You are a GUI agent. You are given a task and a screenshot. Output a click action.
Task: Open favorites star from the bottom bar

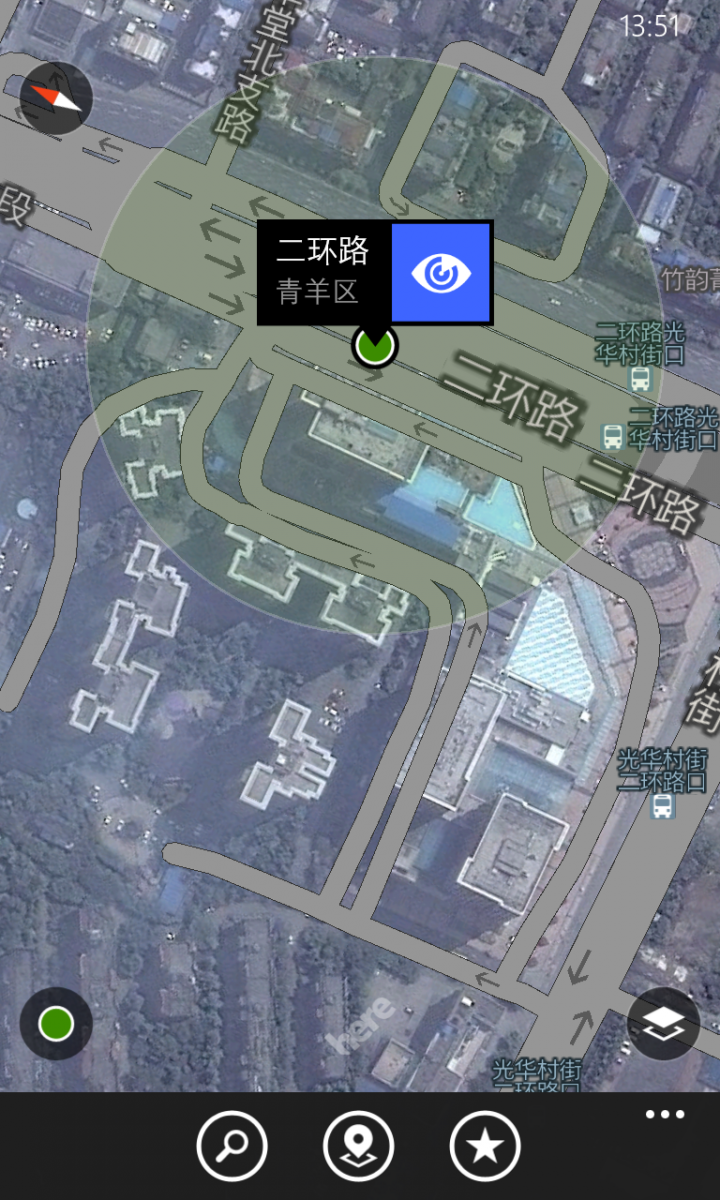[485, 1146]
